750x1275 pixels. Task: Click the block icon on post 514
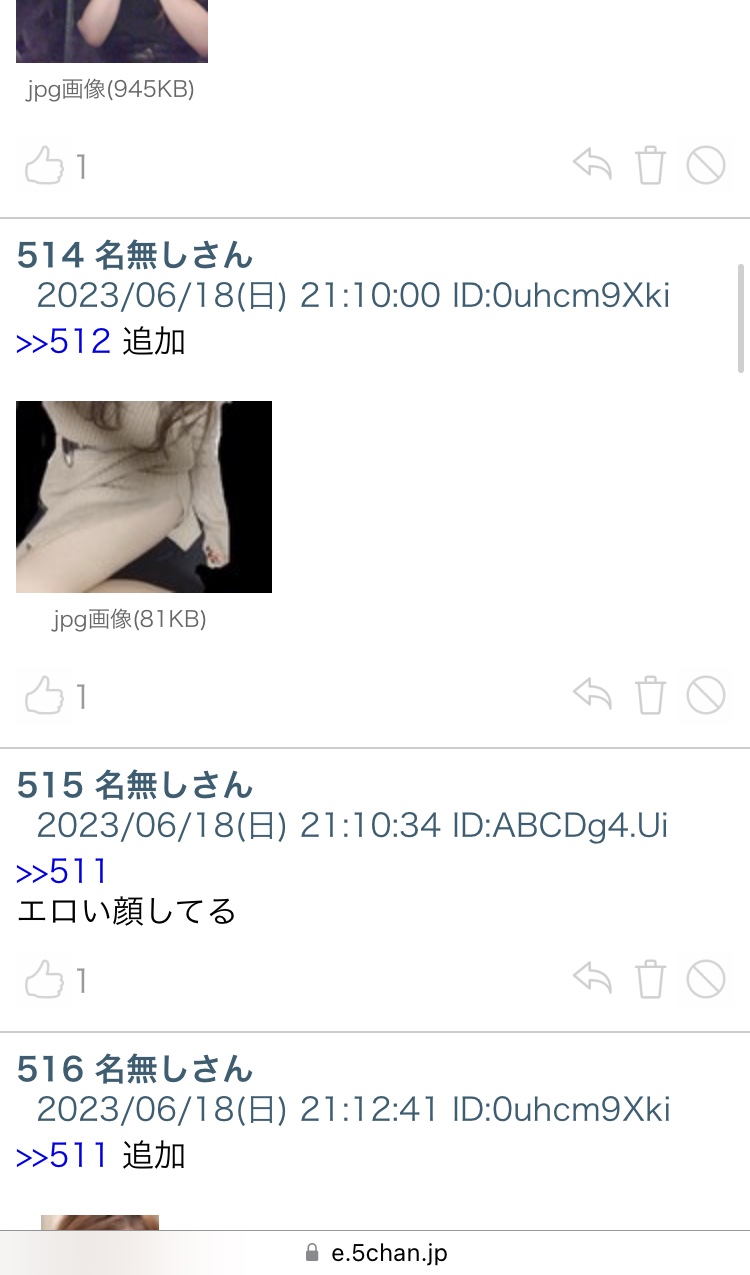706,694
